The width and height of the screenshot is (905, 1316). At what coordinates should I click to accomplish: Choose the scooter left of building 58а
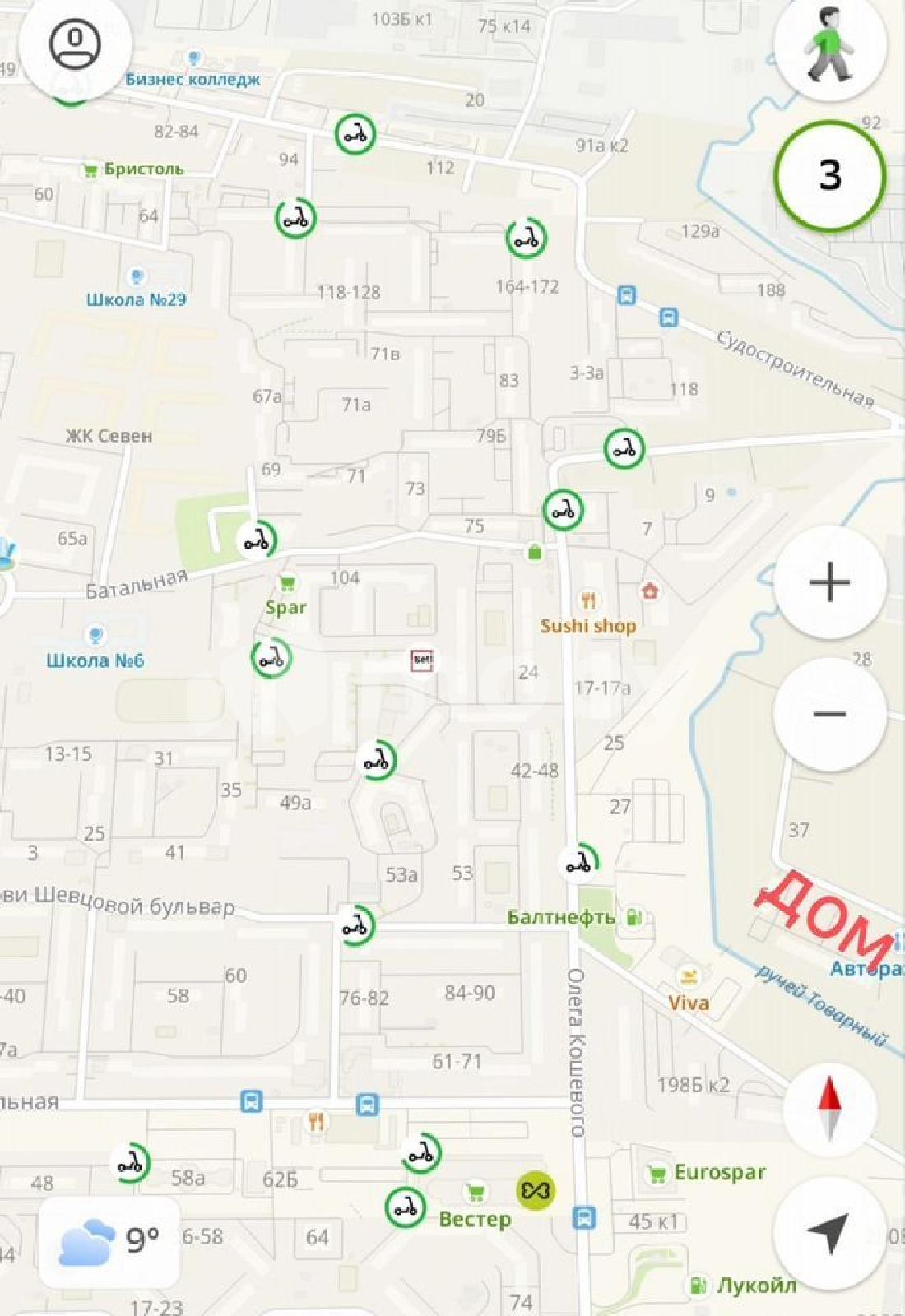coord(130,1163)
